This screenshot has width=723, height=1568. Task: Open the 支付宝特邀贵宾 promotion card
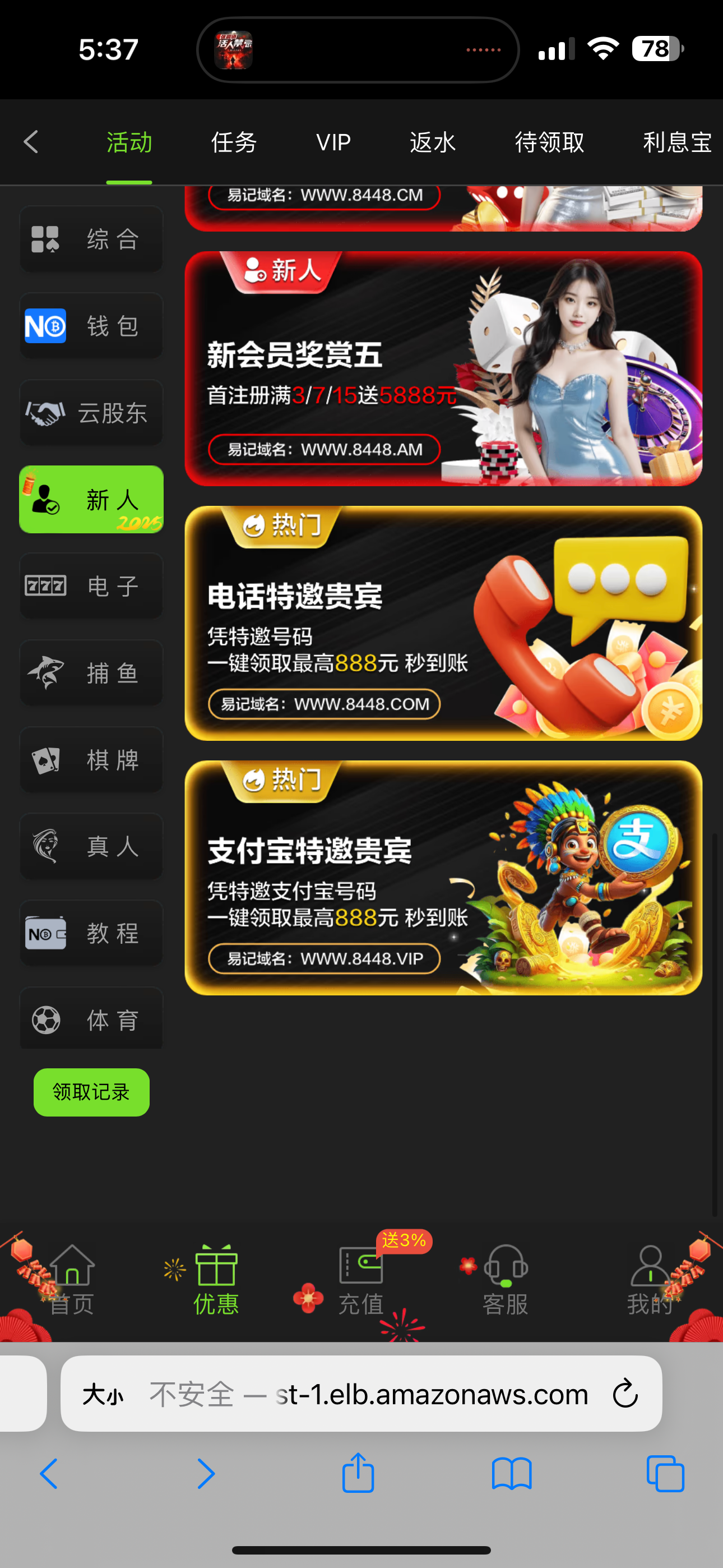pyautogui.click(x=443, y=878)
